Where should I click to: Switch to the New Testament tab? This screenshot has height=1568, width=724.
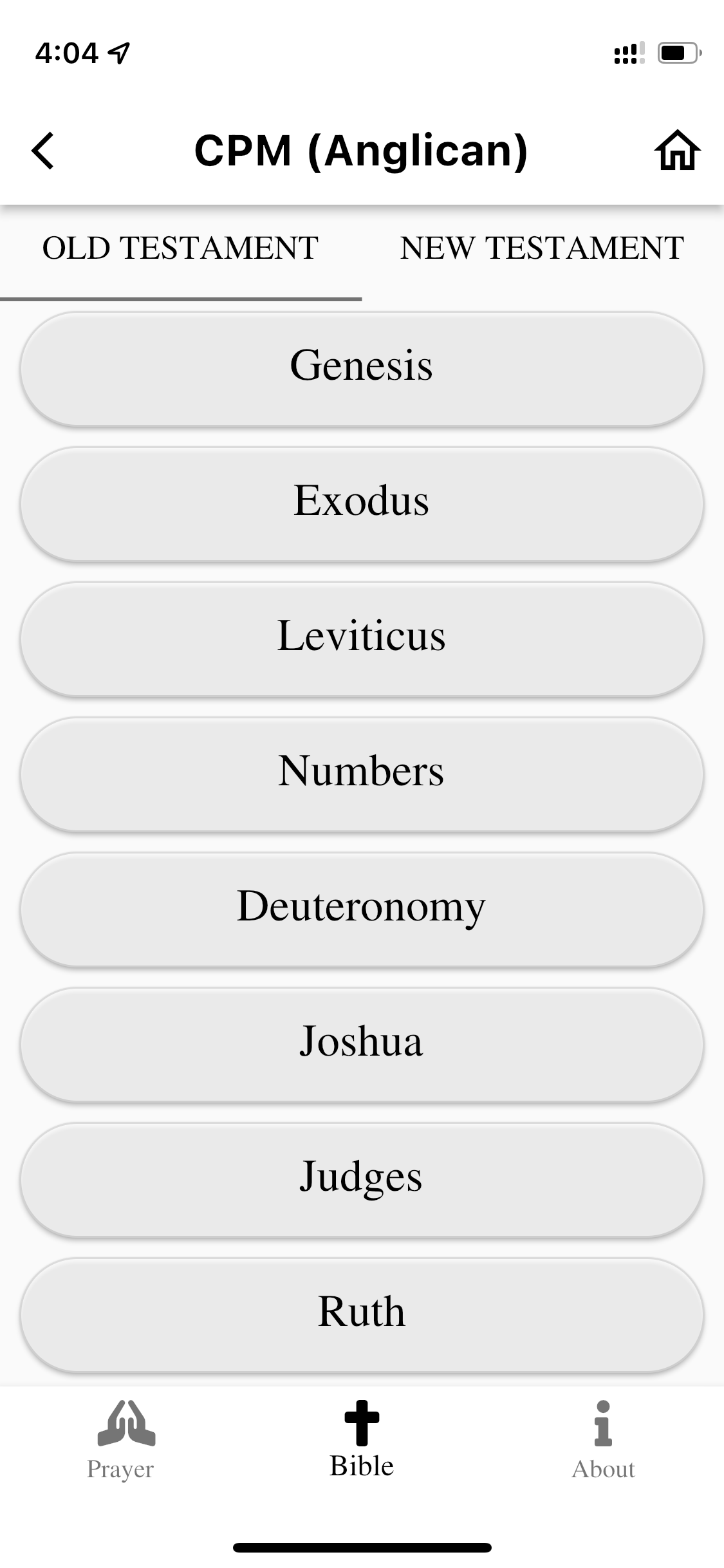coord(542,248)
